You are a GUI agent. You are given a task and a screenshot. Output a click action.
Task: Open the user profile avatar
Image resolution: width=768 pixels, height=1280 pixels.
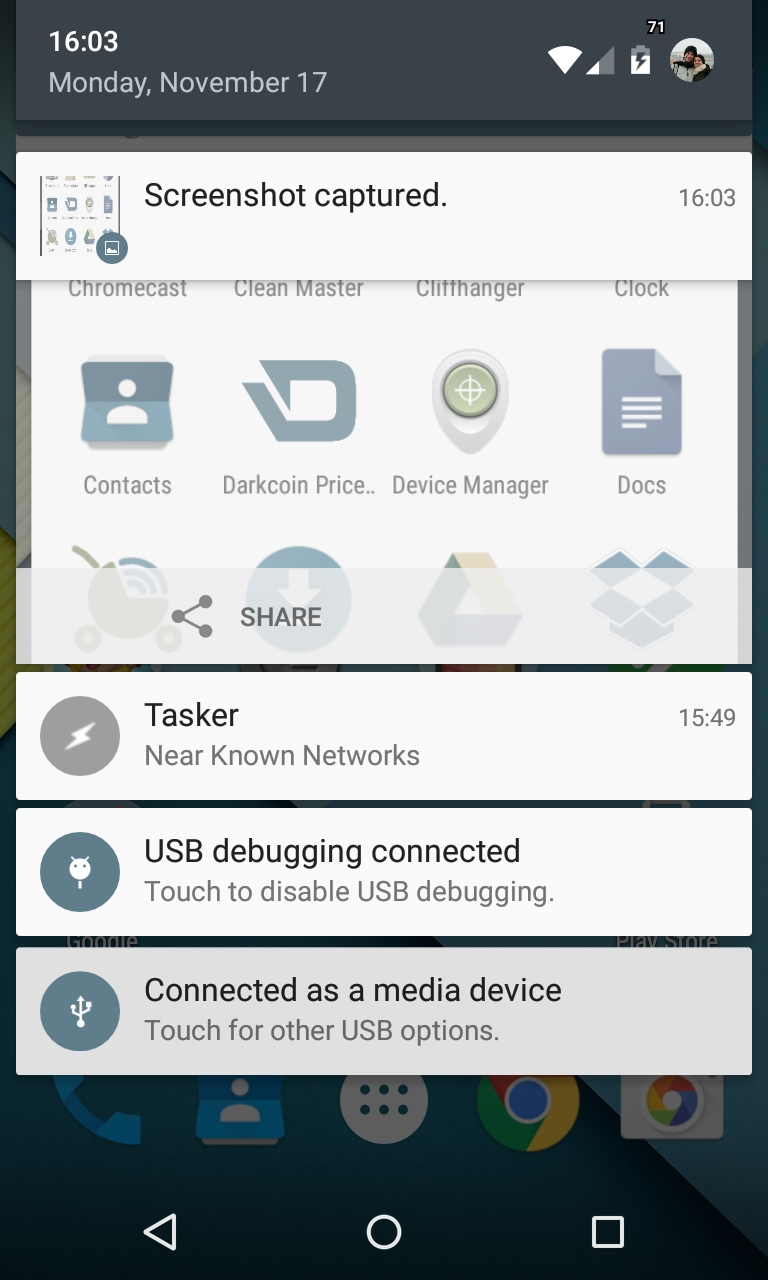[691, 61]
